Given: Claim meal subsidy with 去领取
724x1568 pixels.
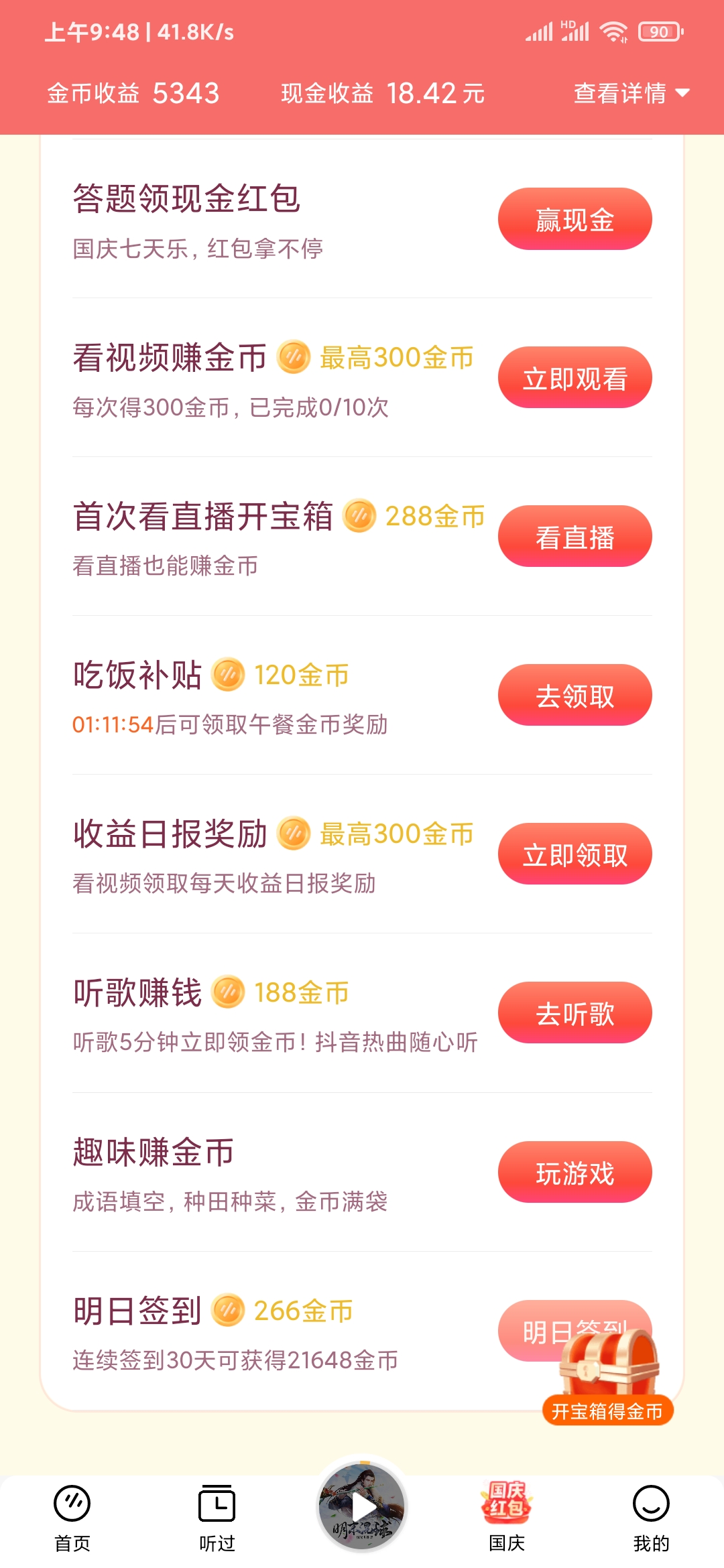Looking at the screenshot, I should point(575,696).
